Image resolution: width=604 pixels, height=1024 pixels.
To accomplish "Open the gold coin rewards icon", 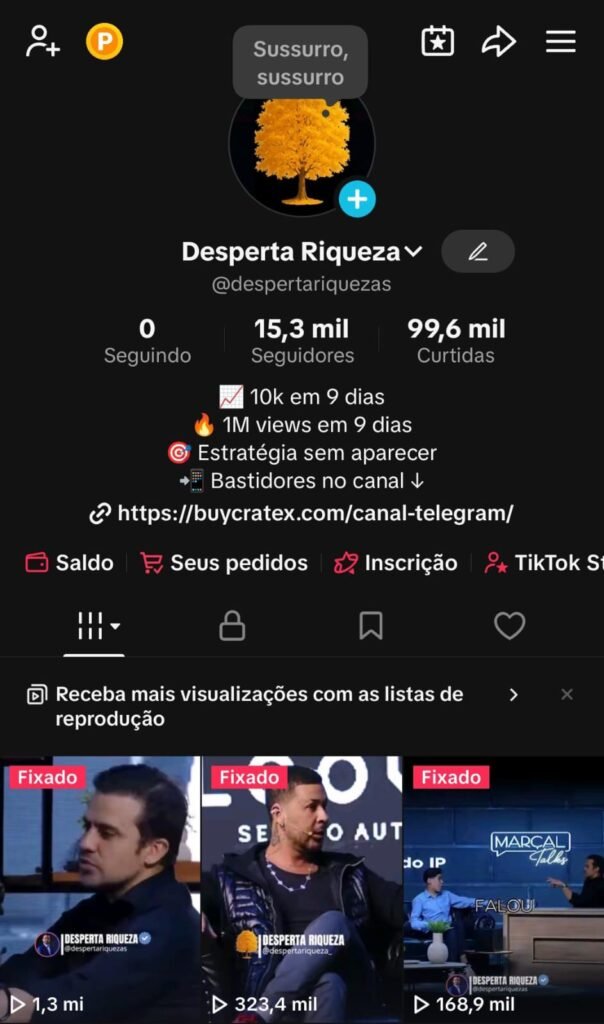I will [104, 42].
